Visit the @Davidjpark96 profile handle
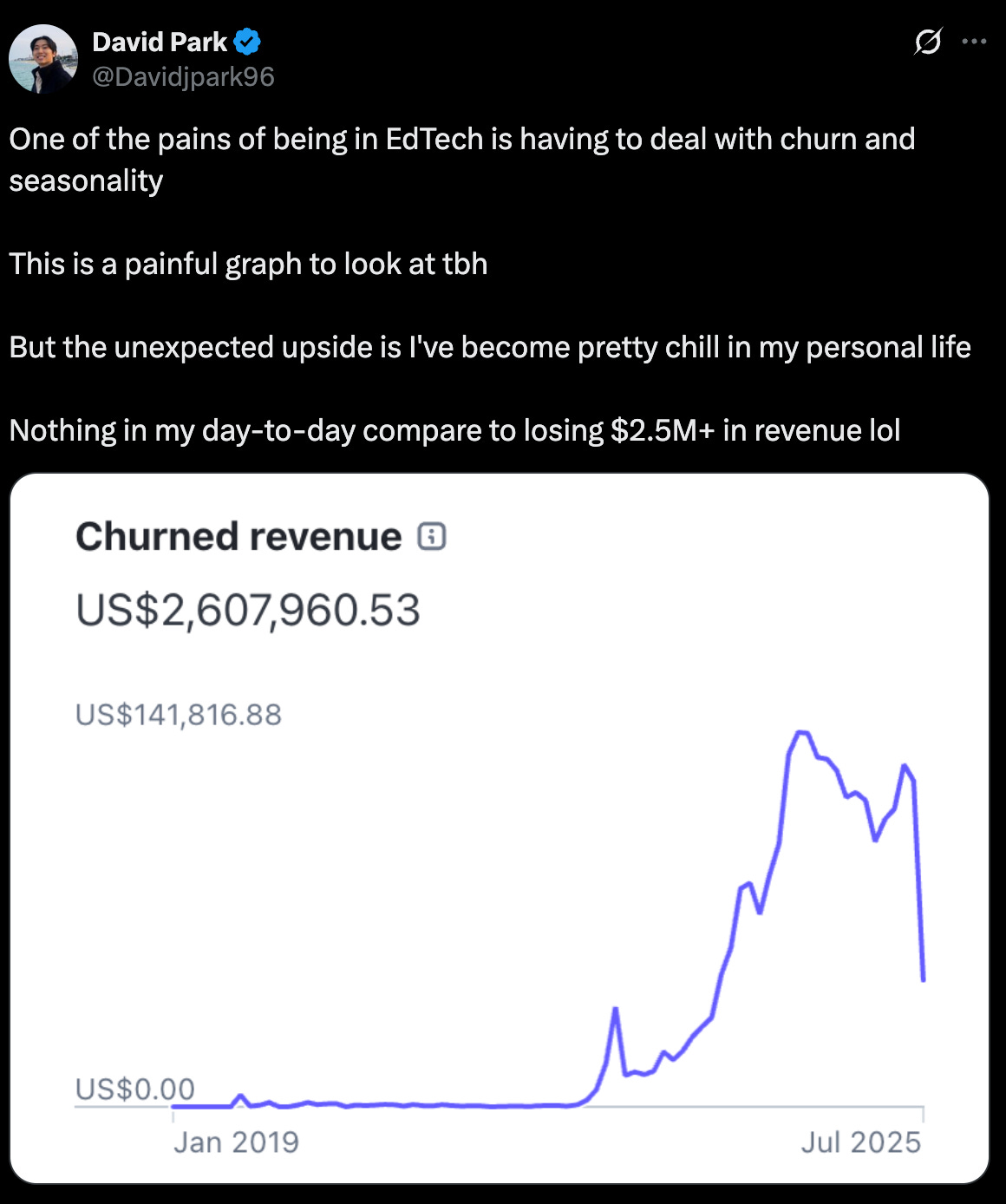This screenshot has height=1204, width=1006. pos(183,77)
